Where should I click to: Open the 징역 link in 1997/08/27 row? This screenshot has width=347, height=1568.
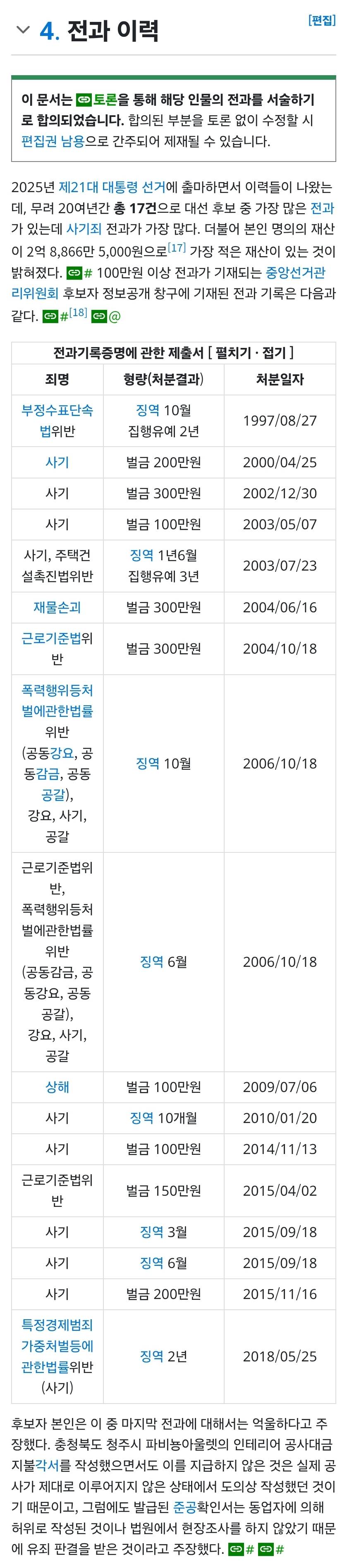click(147, 410)
